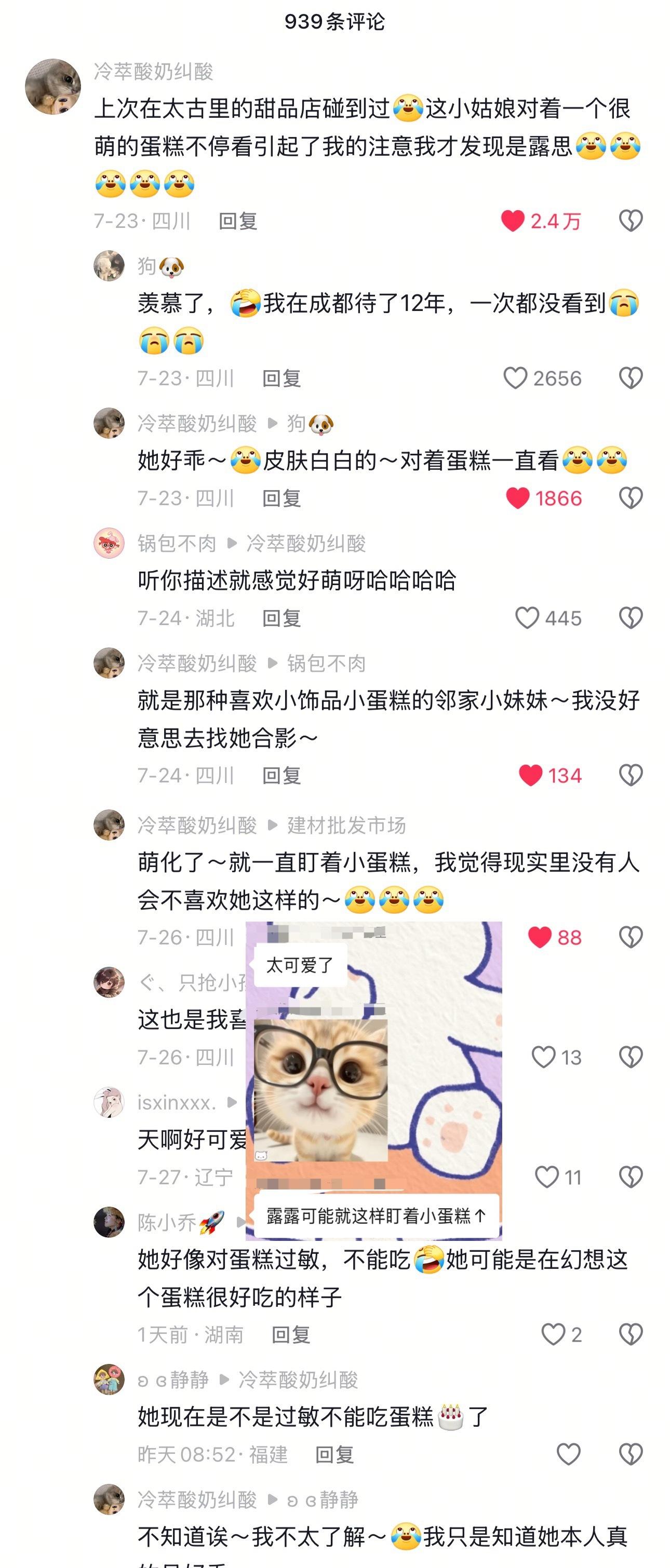Like 狗's comment about 12 years in 成都
Image resolution: width=670 pixels, height=1568 pixels.
[x=515, y=378]
